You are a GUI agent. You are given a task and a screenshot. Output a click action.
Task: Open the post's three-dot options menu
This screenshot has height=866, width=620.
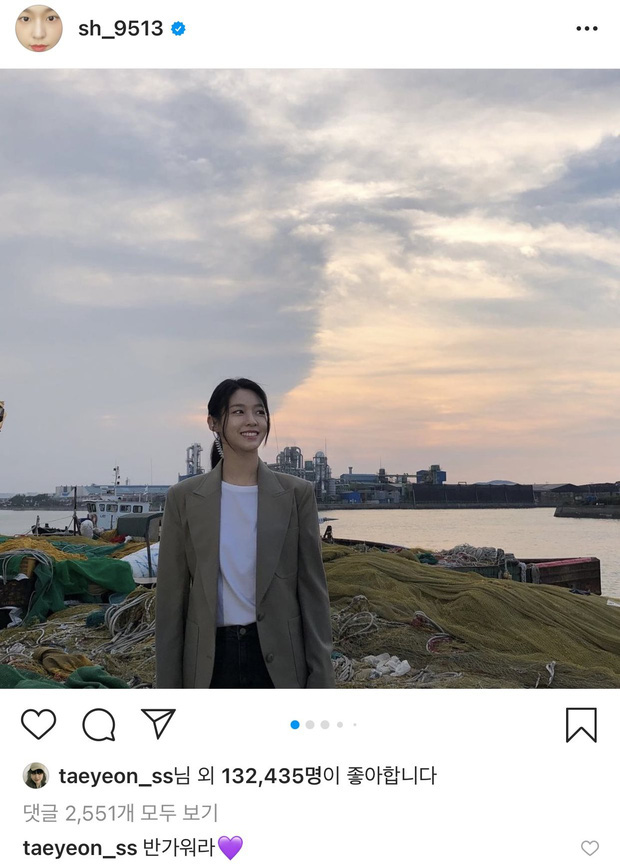(x=587, y=29)
